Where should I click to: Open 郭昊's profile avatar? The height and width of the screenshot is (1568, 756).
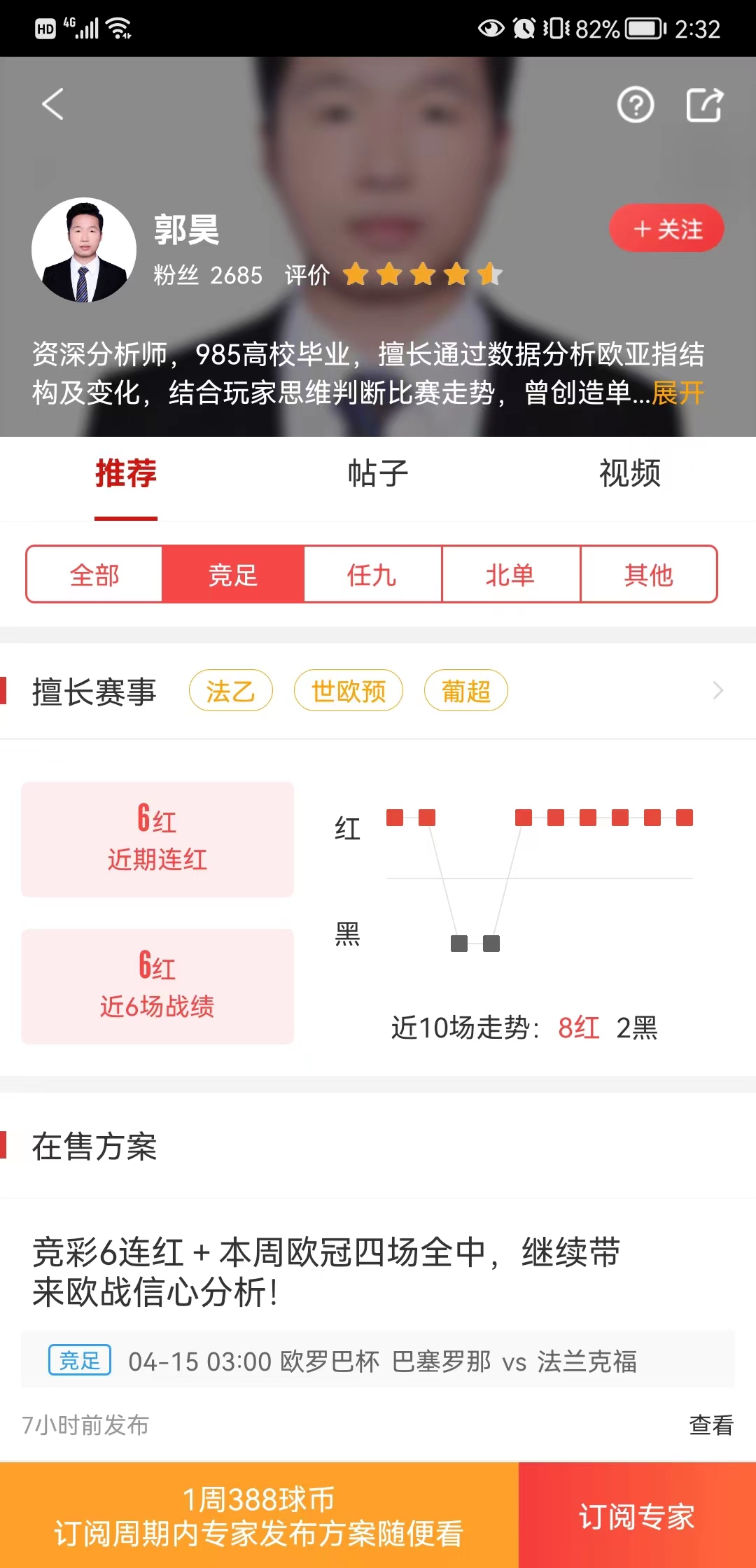[84, 251]
